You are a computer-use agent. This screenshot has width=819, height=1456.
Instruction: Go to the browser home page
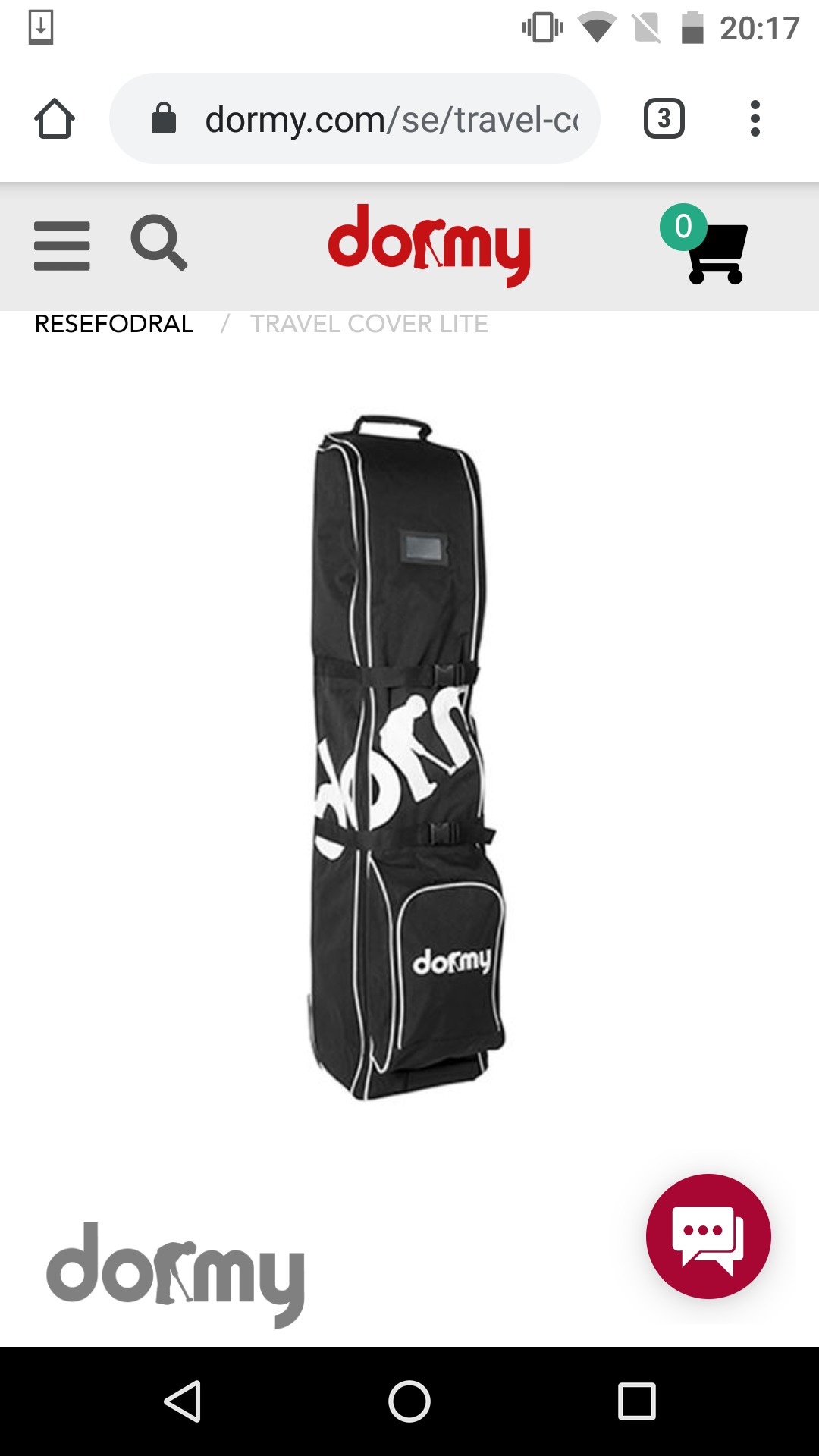pos(55,119)
